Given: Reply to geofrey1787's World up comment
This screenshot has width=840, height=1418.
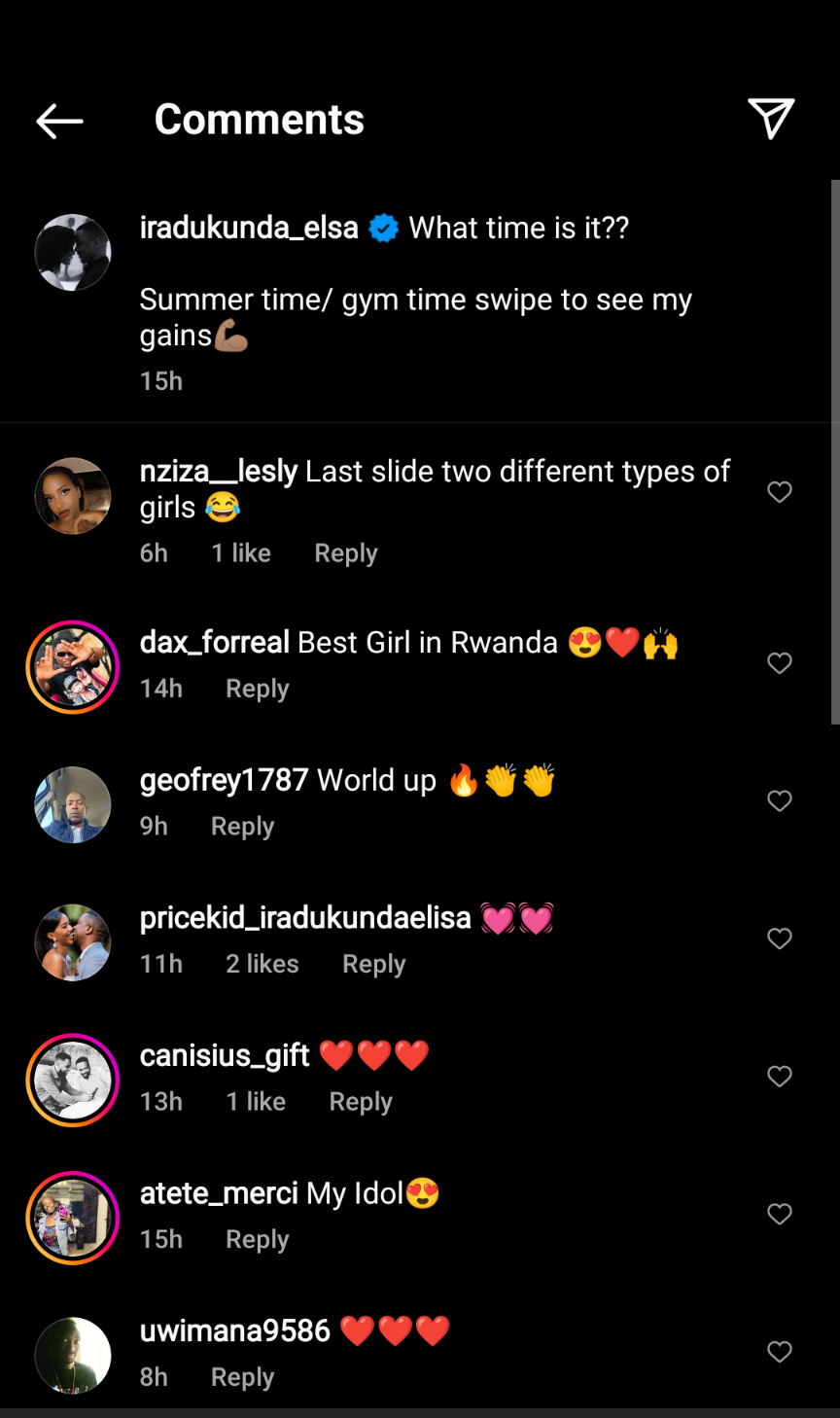Looking at the screenshot, I should point(242,827).
